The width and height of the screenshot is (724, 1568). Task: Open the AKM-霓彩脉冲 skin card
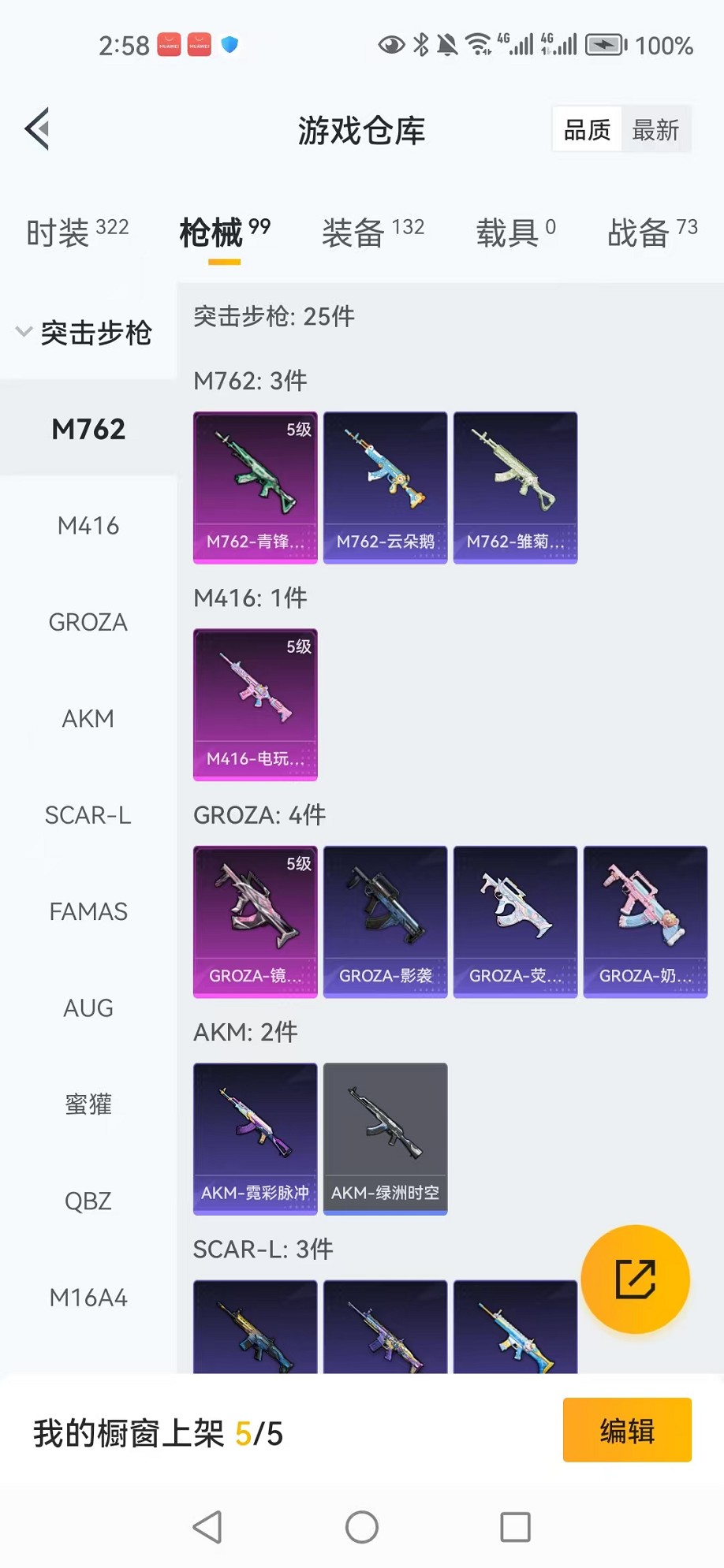255,1138
